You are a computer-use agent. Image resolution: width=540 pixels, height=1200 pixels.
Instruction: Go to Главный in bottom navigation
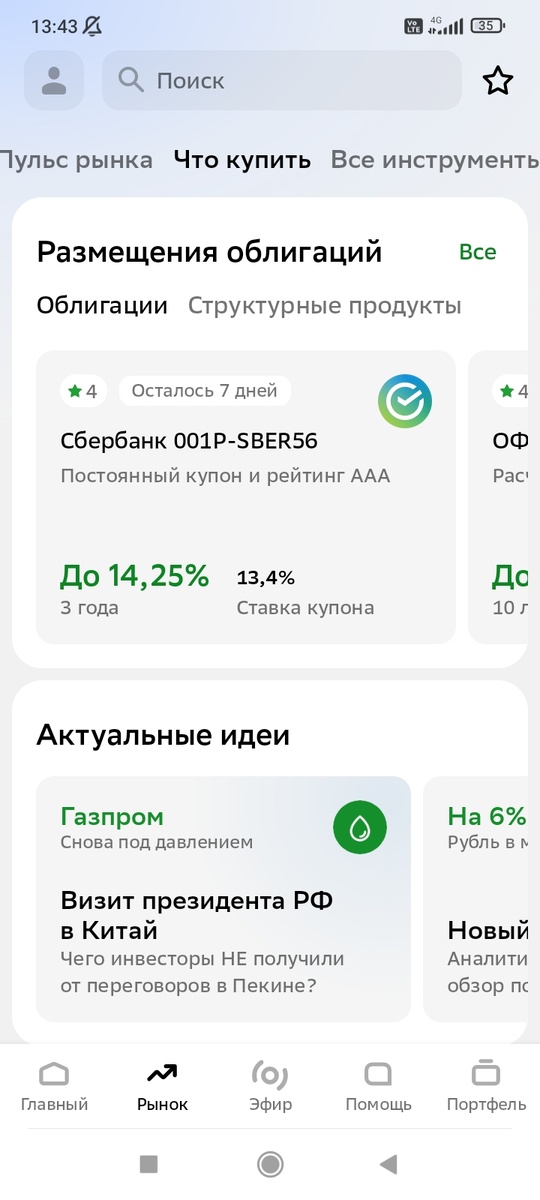tap(54, 1087)
